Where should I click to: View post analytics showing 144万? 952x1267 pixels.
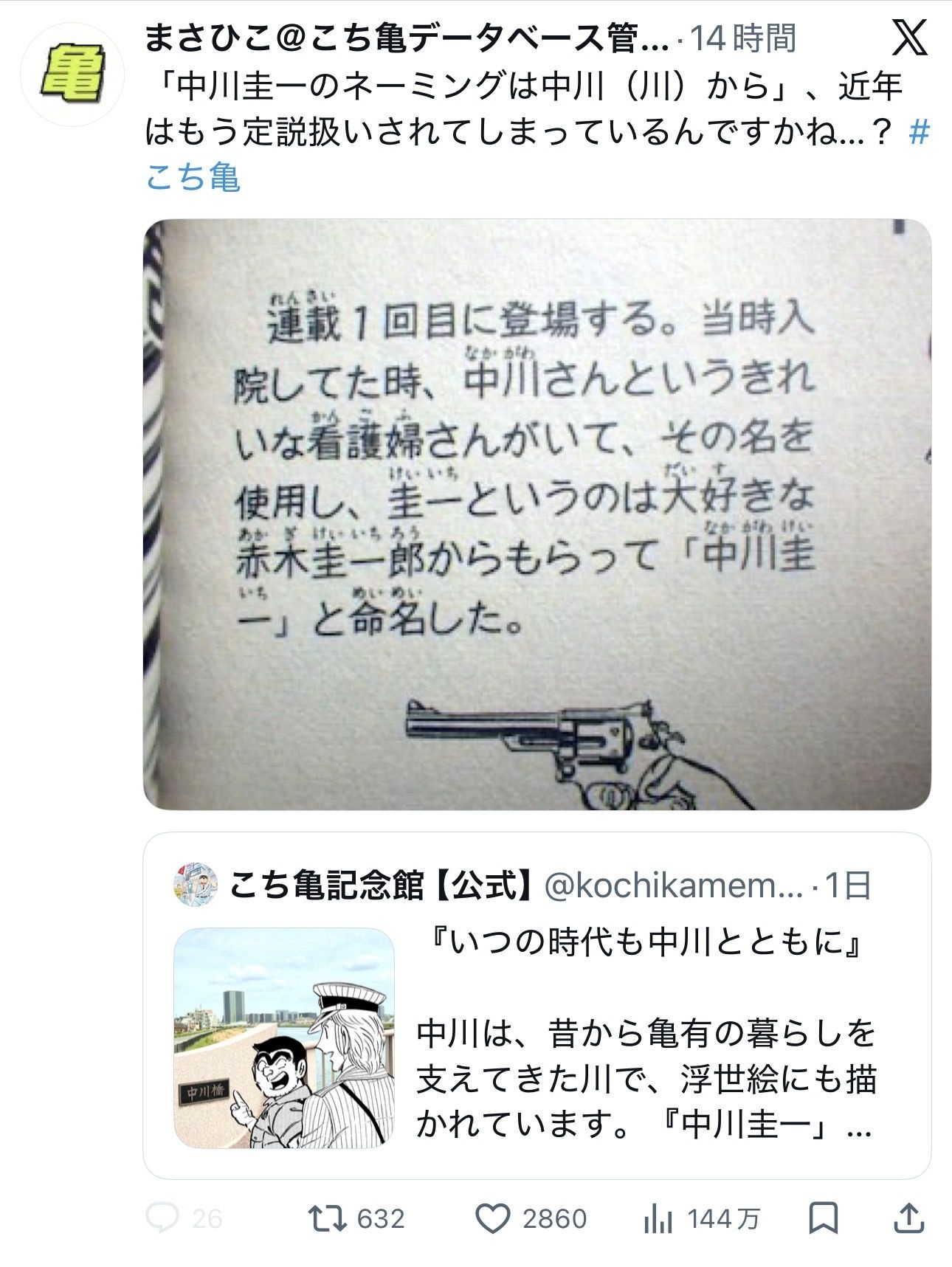click(x=701, y=1218)
